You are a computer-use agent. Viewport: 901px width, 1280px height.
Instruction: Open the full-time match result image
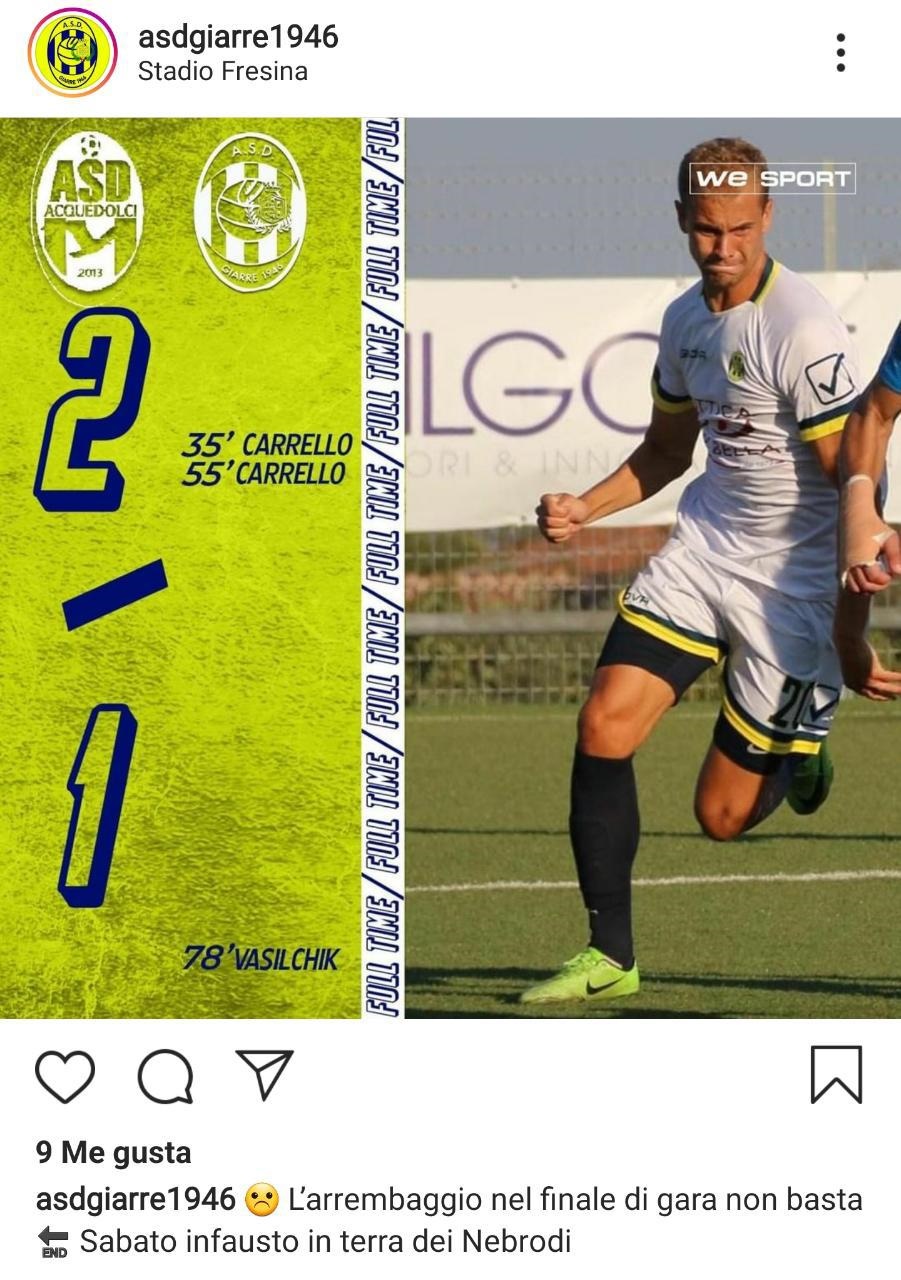450,568
